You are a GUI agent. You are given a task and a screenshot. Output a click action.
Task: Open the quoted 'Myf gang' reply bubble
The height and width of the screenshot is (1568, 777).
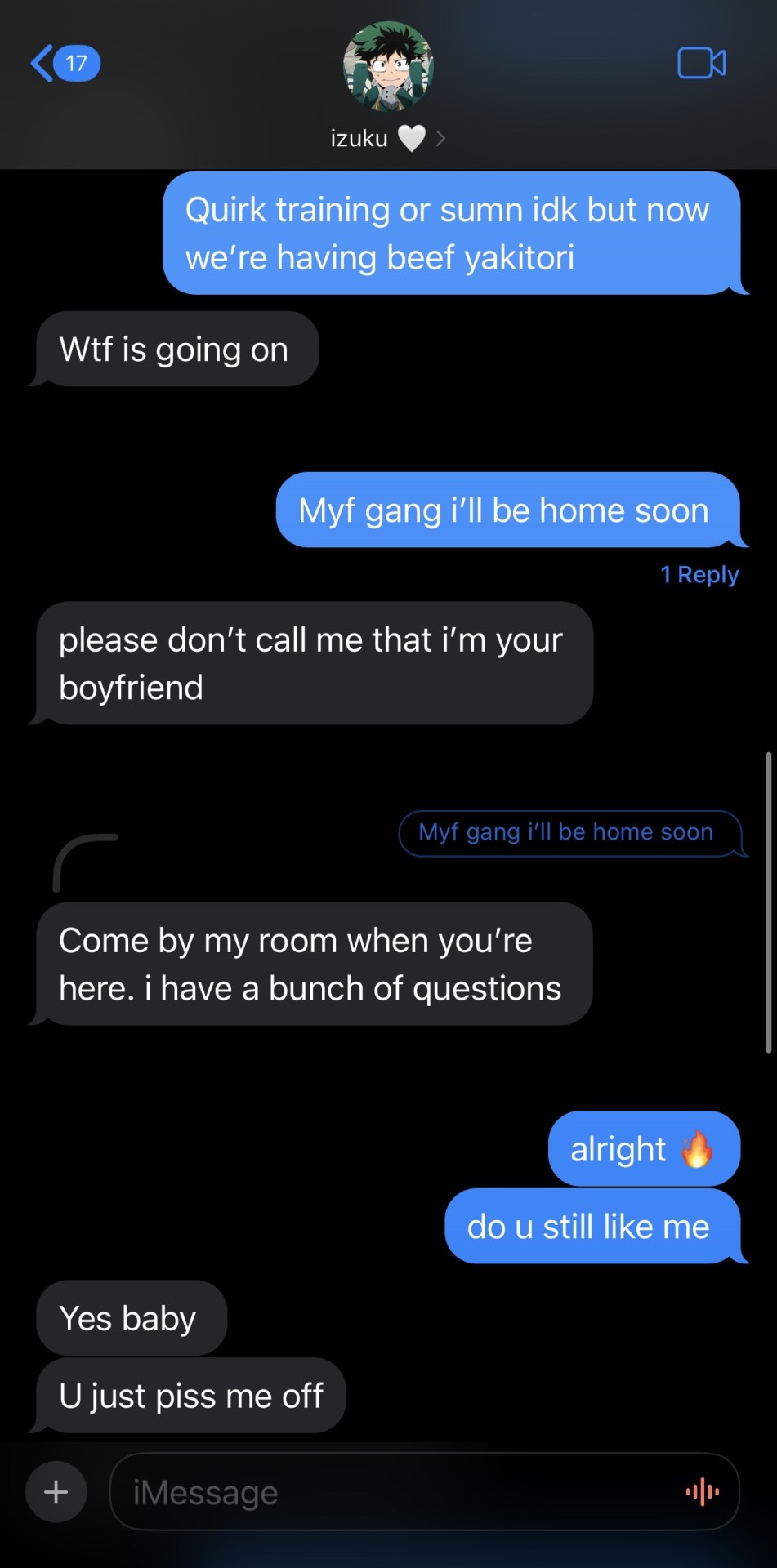[x=568, y=833]
